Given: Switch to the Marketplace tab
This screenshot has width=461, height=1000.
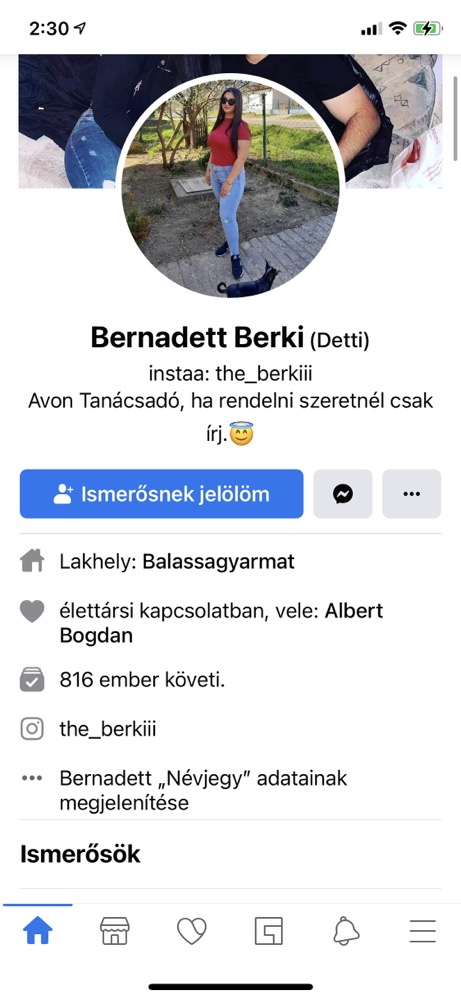Looking at the screenshot, I should coord(115,932).
